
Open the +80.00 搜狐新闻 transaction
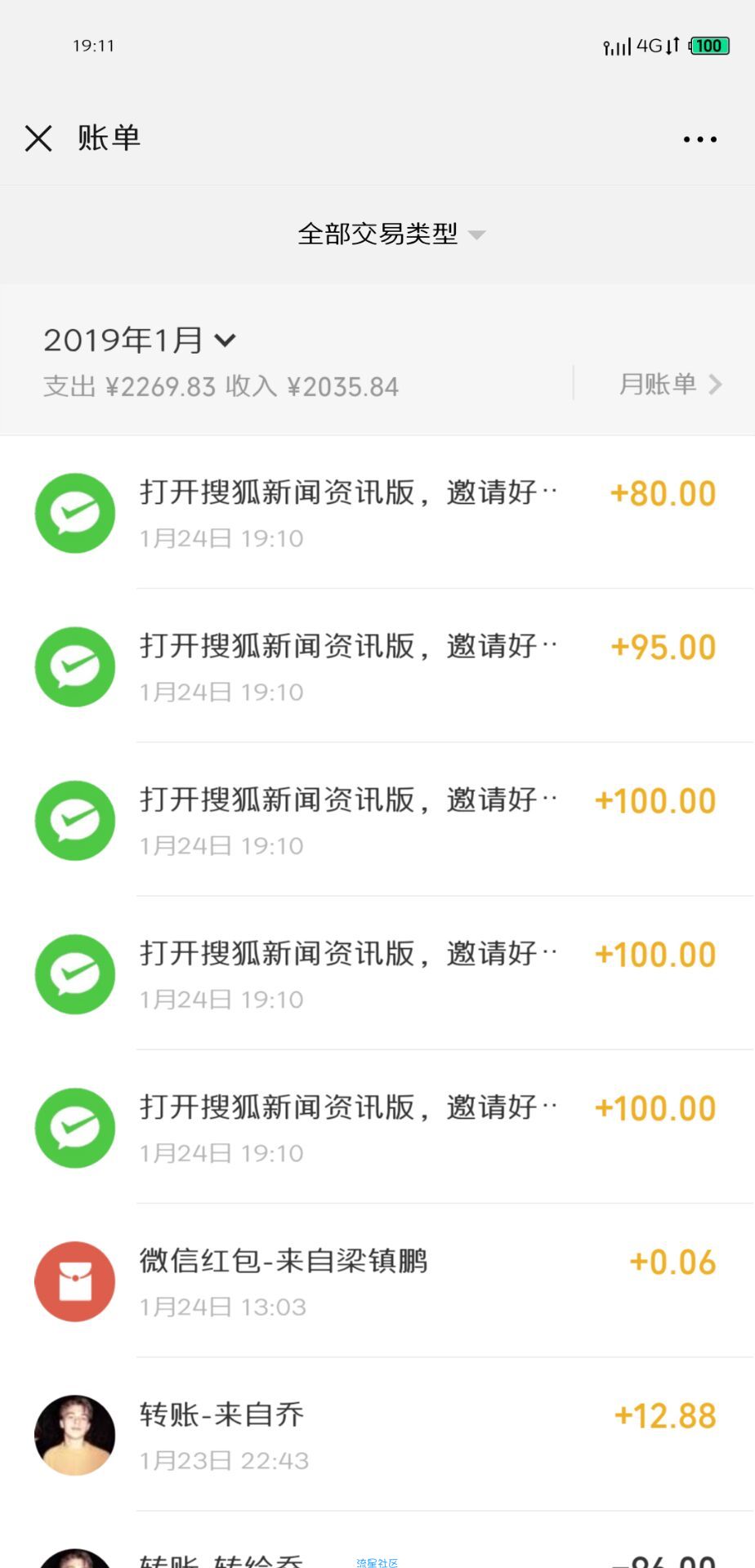click(x=377, y=513)
